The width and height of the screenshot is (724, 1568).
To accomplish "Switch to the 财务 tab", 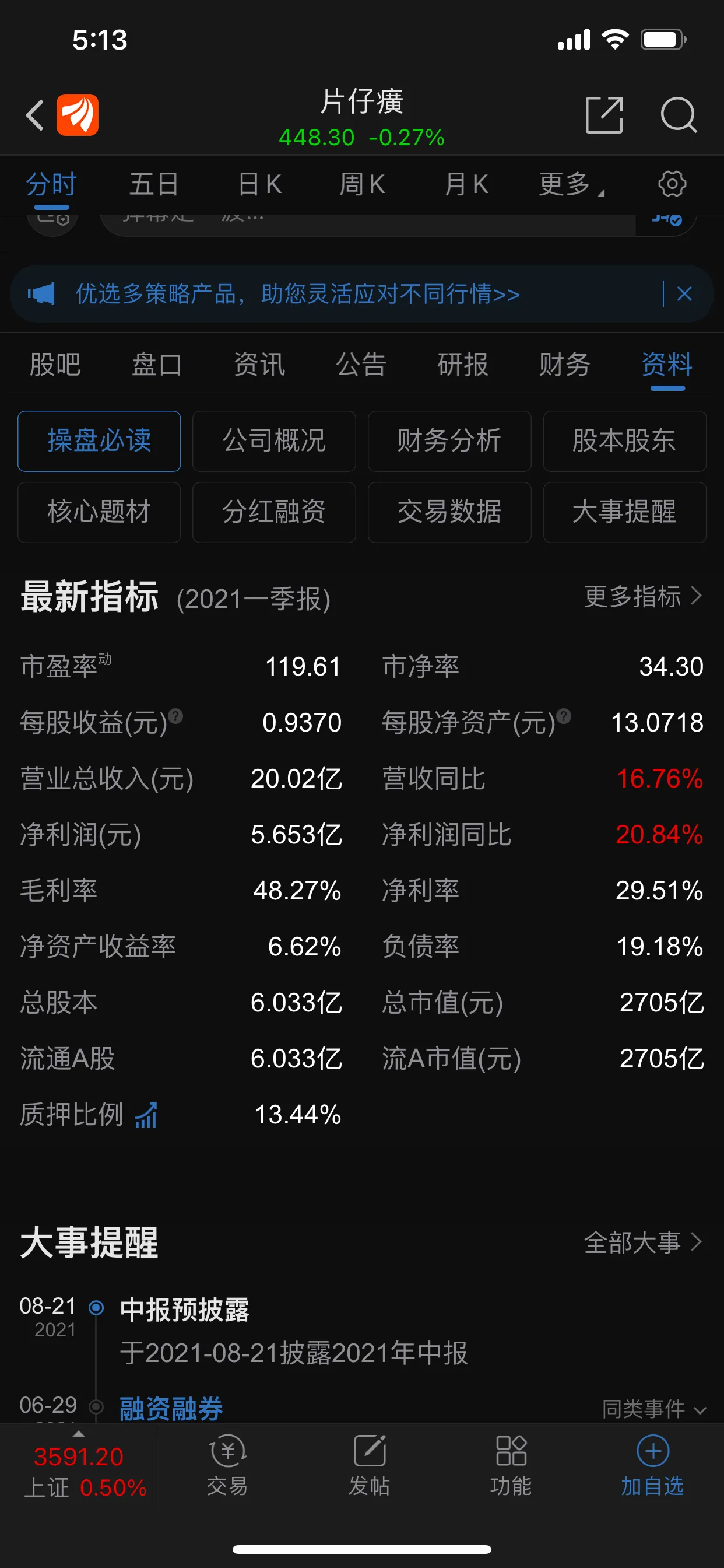I will [564, 364].
